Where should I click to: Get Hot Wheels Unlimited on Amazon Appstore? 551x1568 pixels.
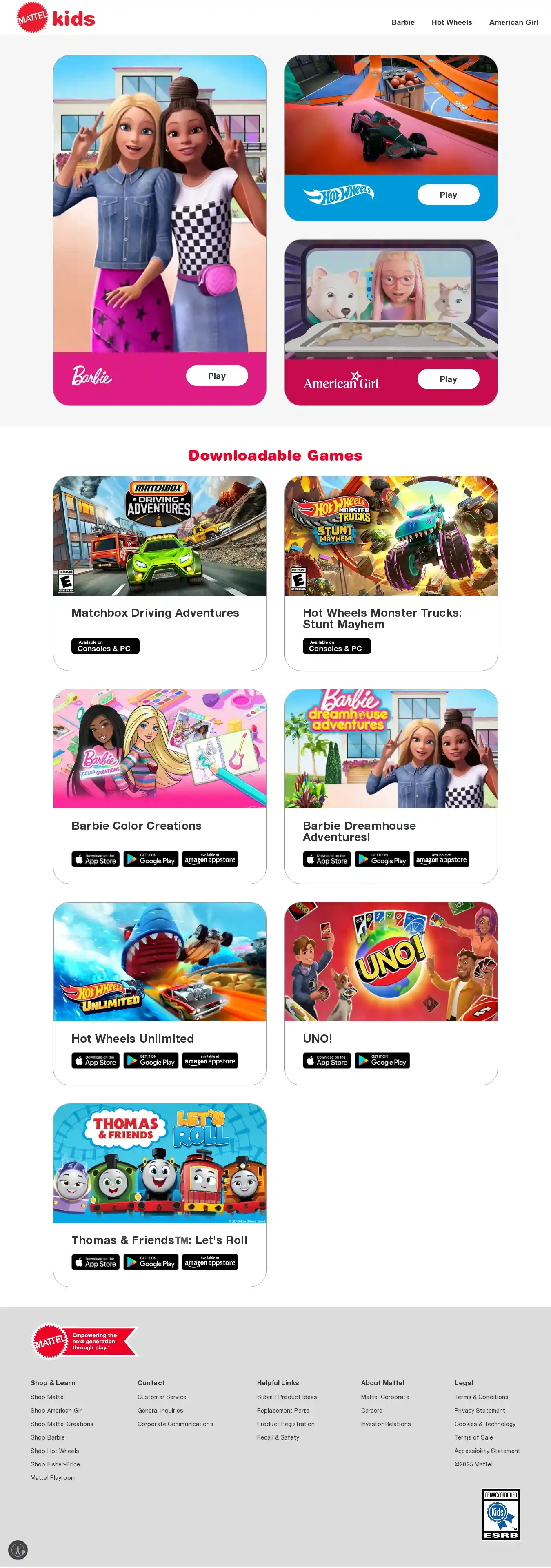(209, 1060)
